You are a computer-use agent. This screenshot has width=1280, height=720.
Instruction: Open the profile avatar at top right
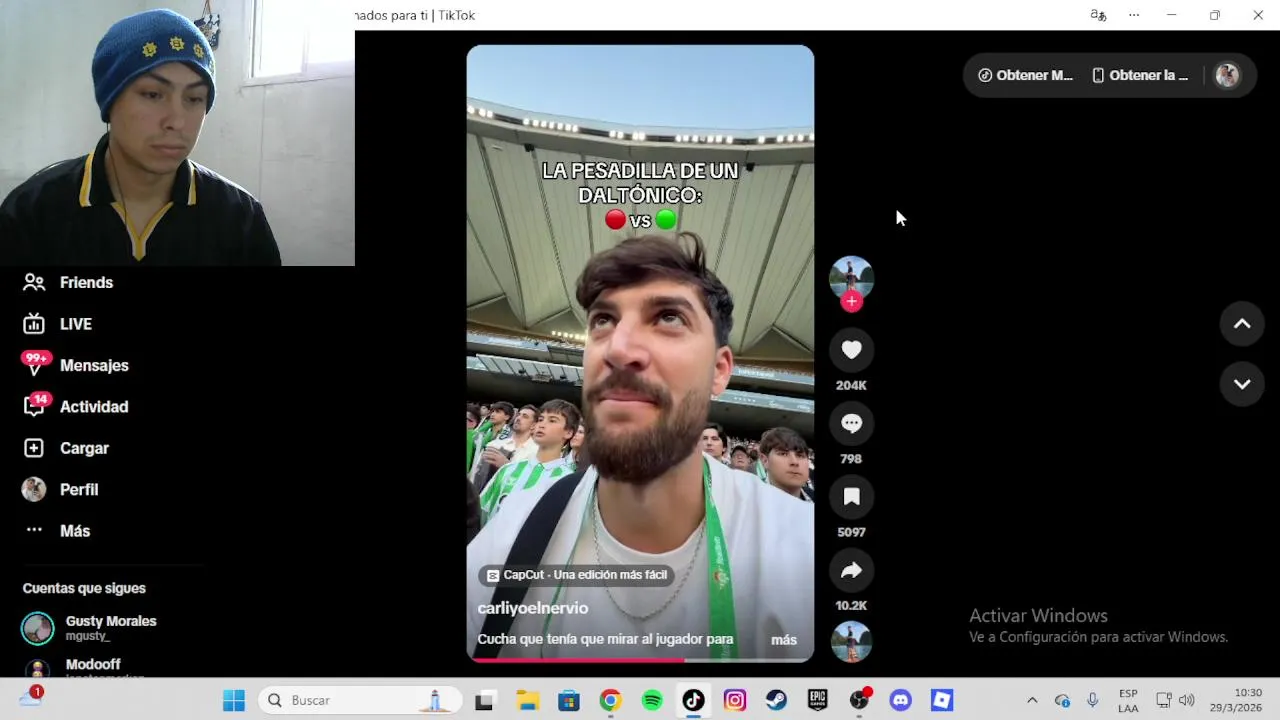(1227, 75)
